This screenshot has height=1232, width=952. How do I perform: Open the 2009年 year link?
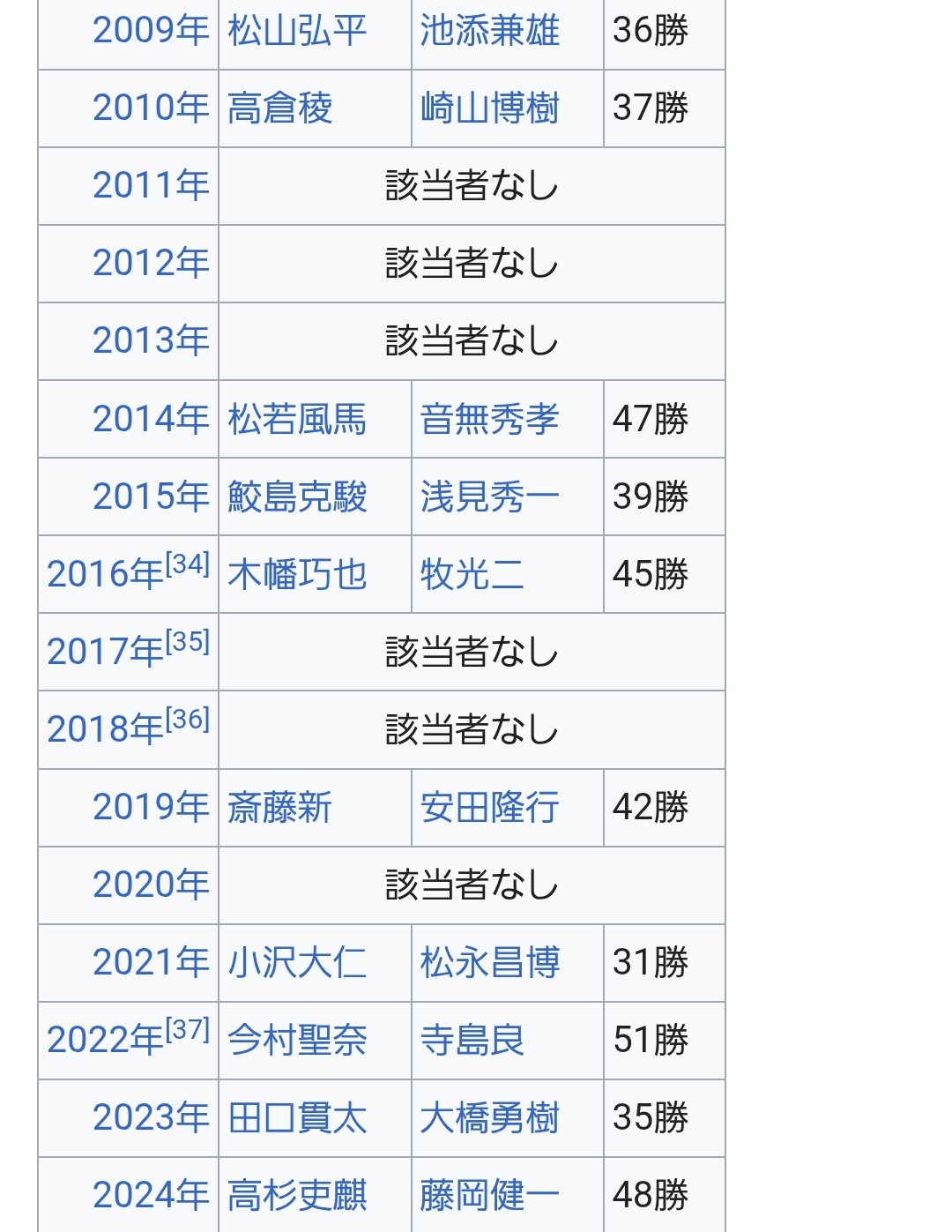coord(150,31)
